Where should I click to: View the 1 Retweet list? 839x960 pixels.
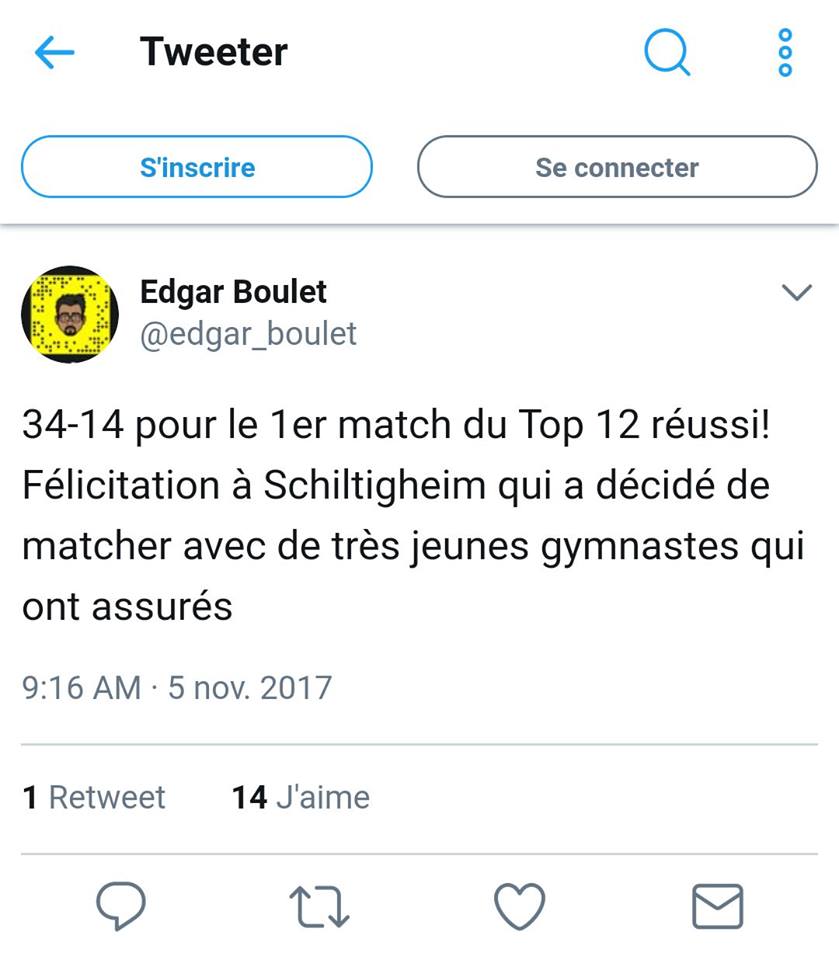pos(94,797)
